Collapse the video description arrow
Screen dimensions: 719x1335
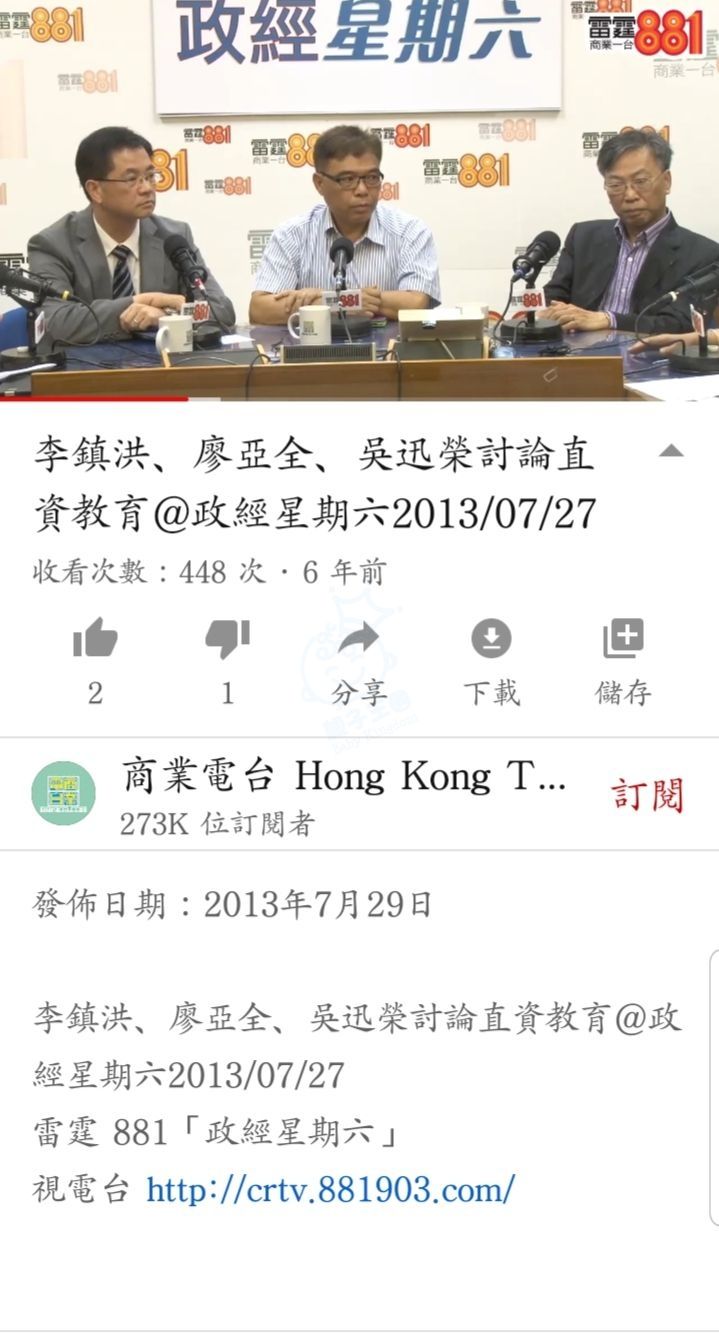click(x=671, y=452)
